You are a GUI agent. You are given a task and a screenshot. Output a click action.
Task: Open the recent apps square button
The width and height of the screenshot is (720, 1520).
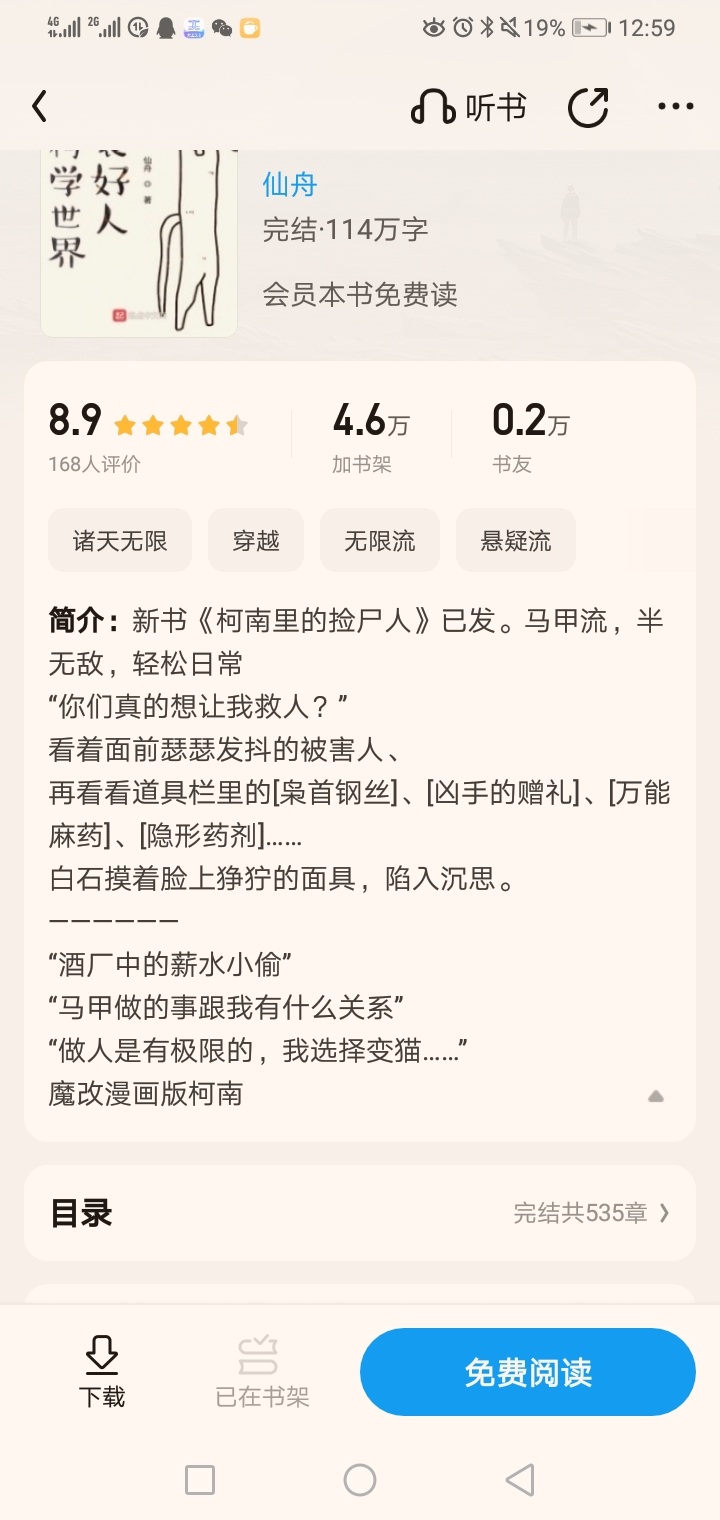coord(200,1480)
